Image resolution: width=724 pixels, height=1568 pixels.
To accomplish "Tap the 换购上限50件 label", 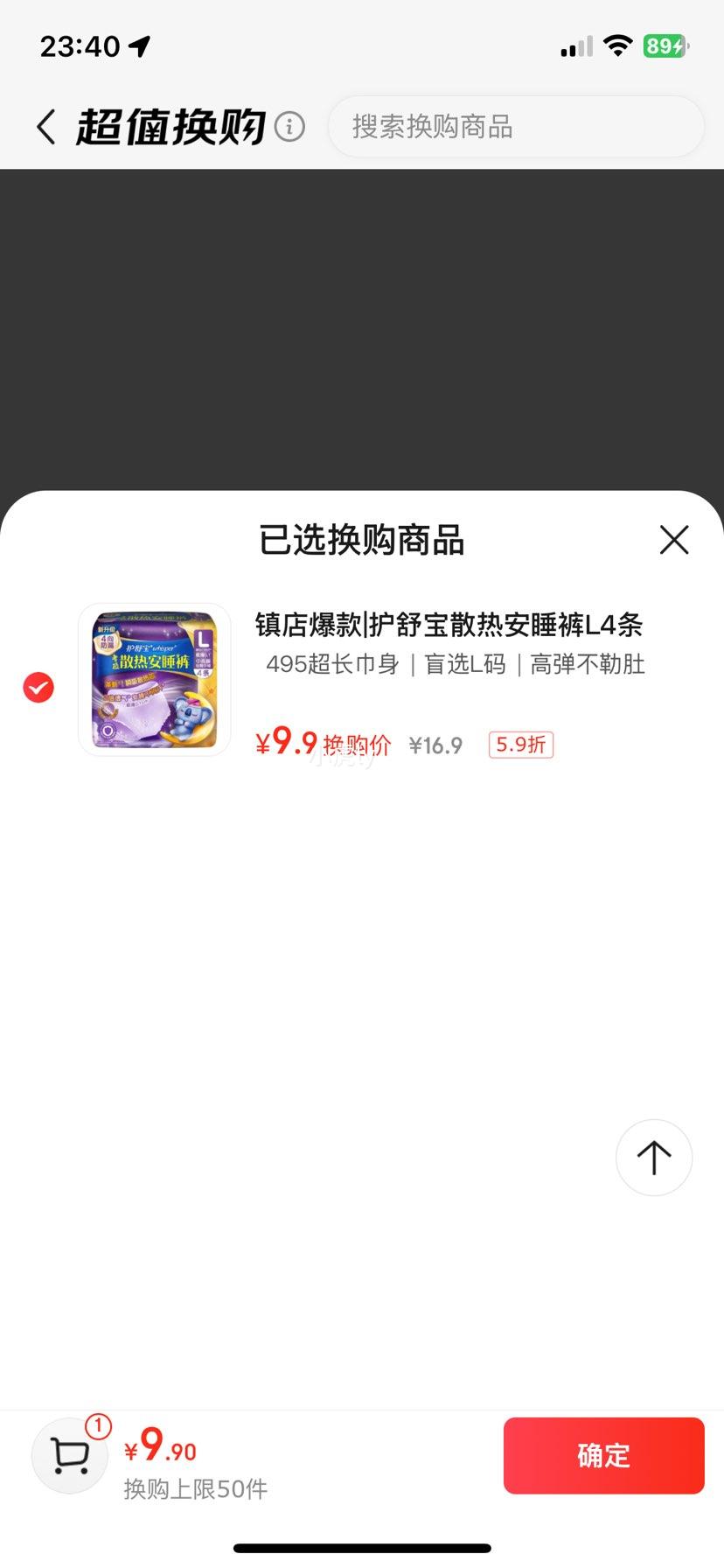I will [196, 1489].
